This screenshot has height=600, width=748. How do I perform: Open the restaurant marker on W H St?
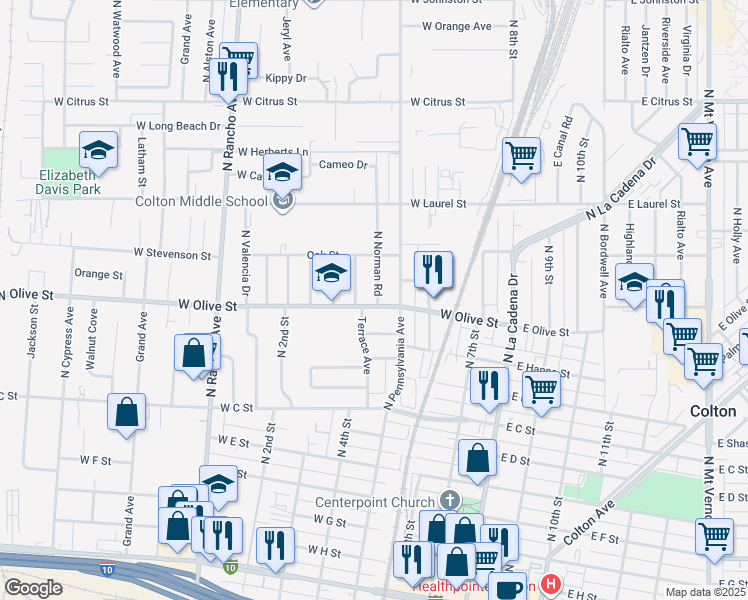click(275, 546)
